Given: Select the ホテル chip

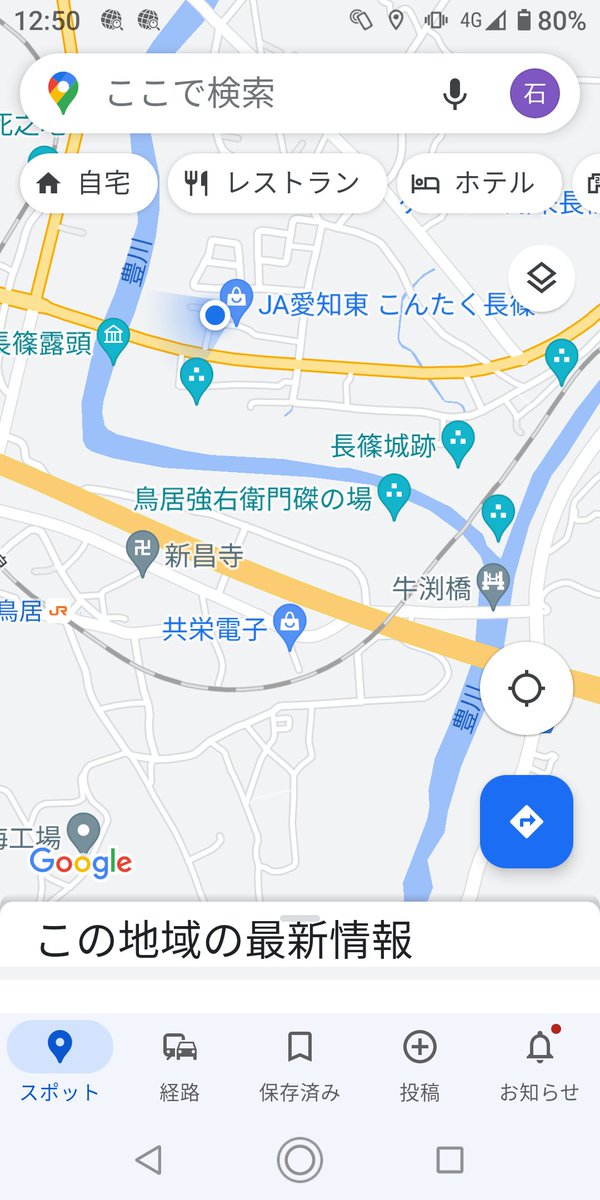Looking at the screenshot, I should [478, 184].
